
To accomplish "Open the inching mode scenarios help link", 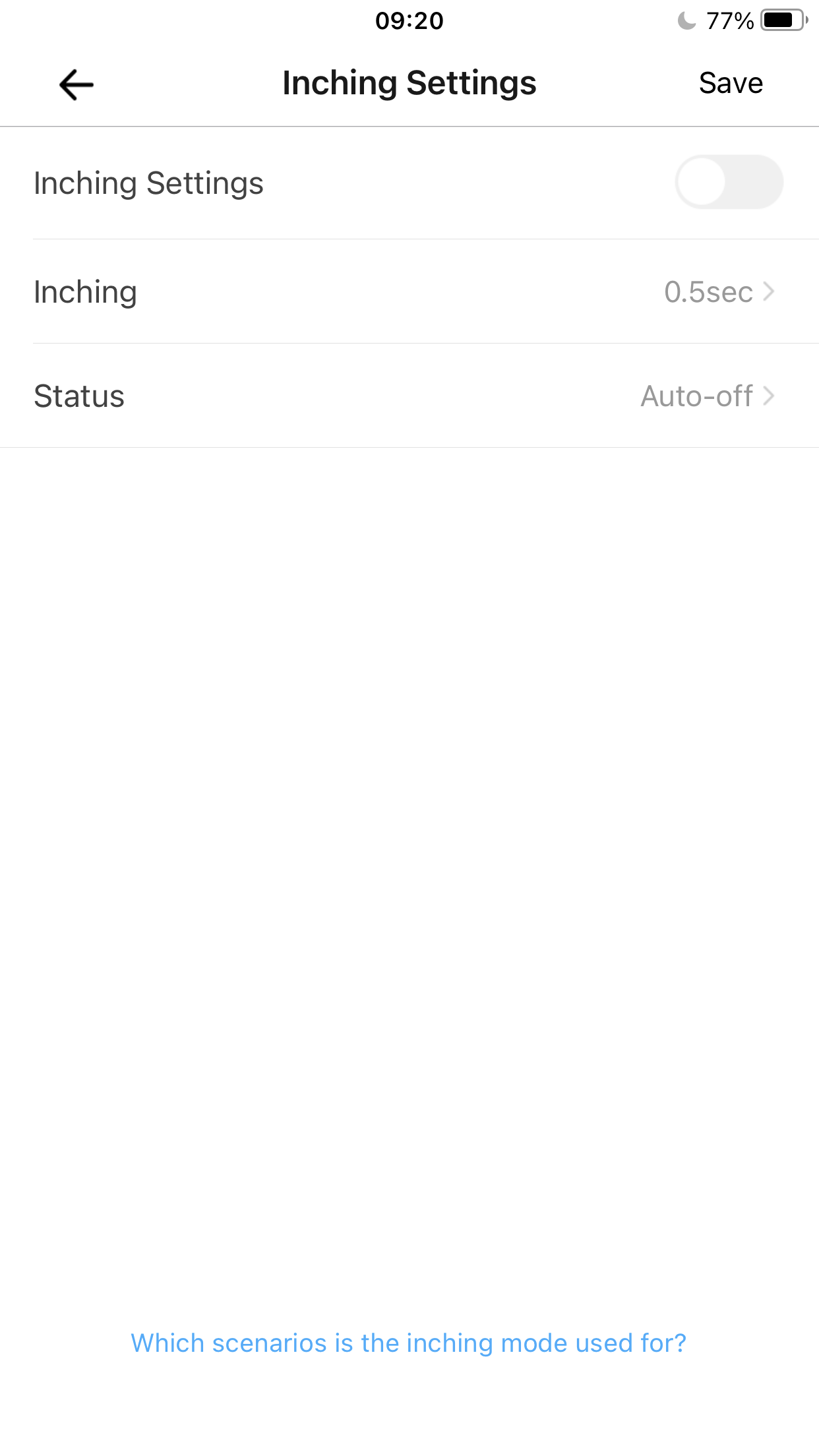I will tap(409, 1343).
